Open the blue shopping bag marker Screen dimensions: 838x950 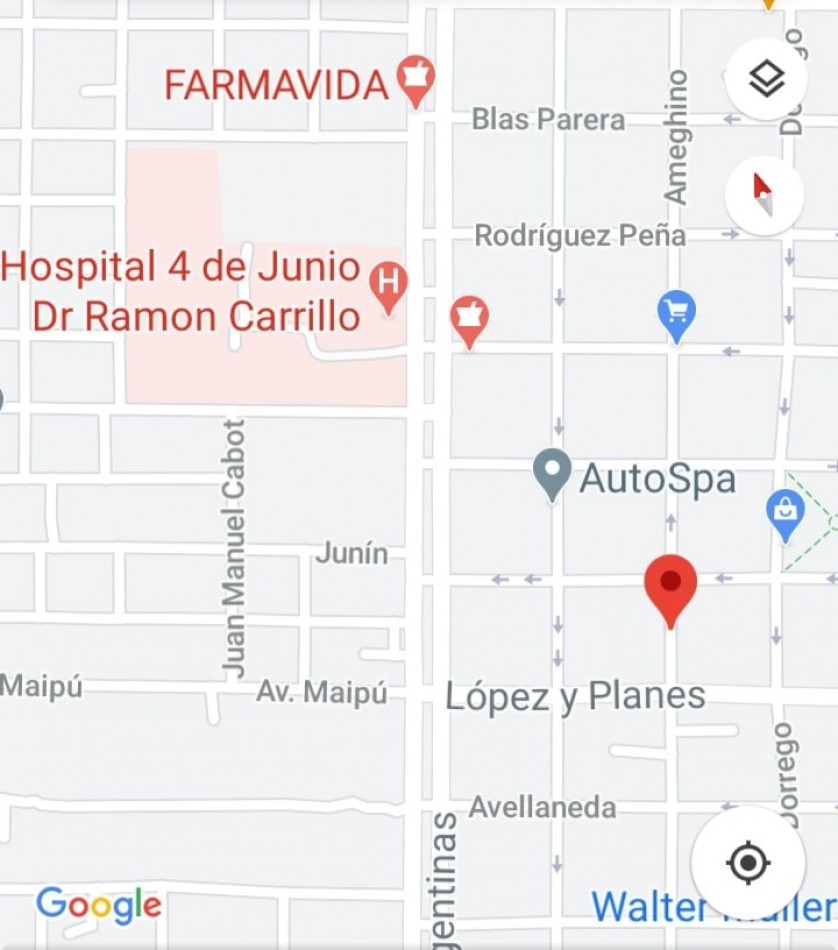785,512
